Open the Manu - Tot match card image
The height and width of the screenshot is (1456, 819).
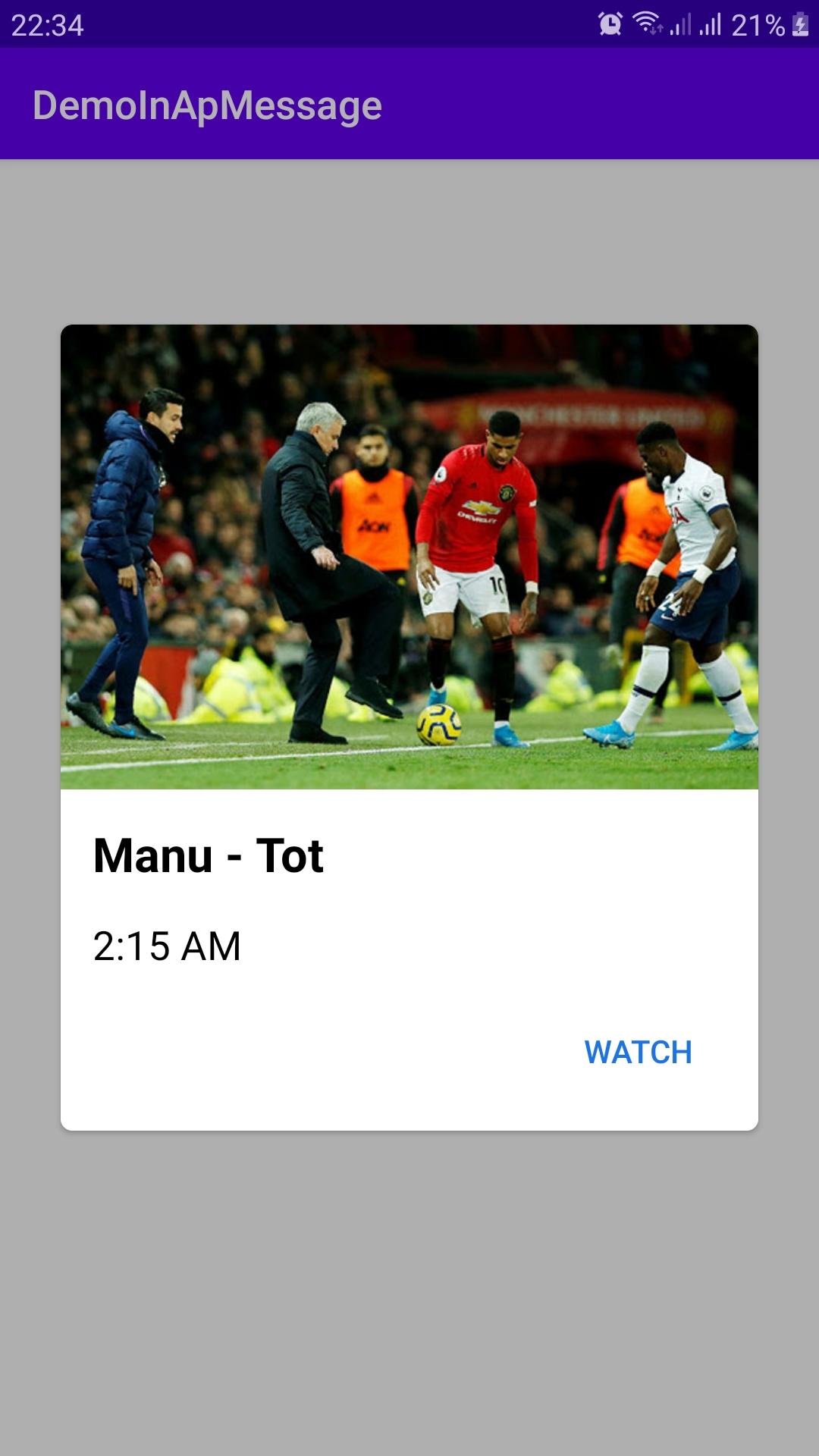(x=409, y=557)
